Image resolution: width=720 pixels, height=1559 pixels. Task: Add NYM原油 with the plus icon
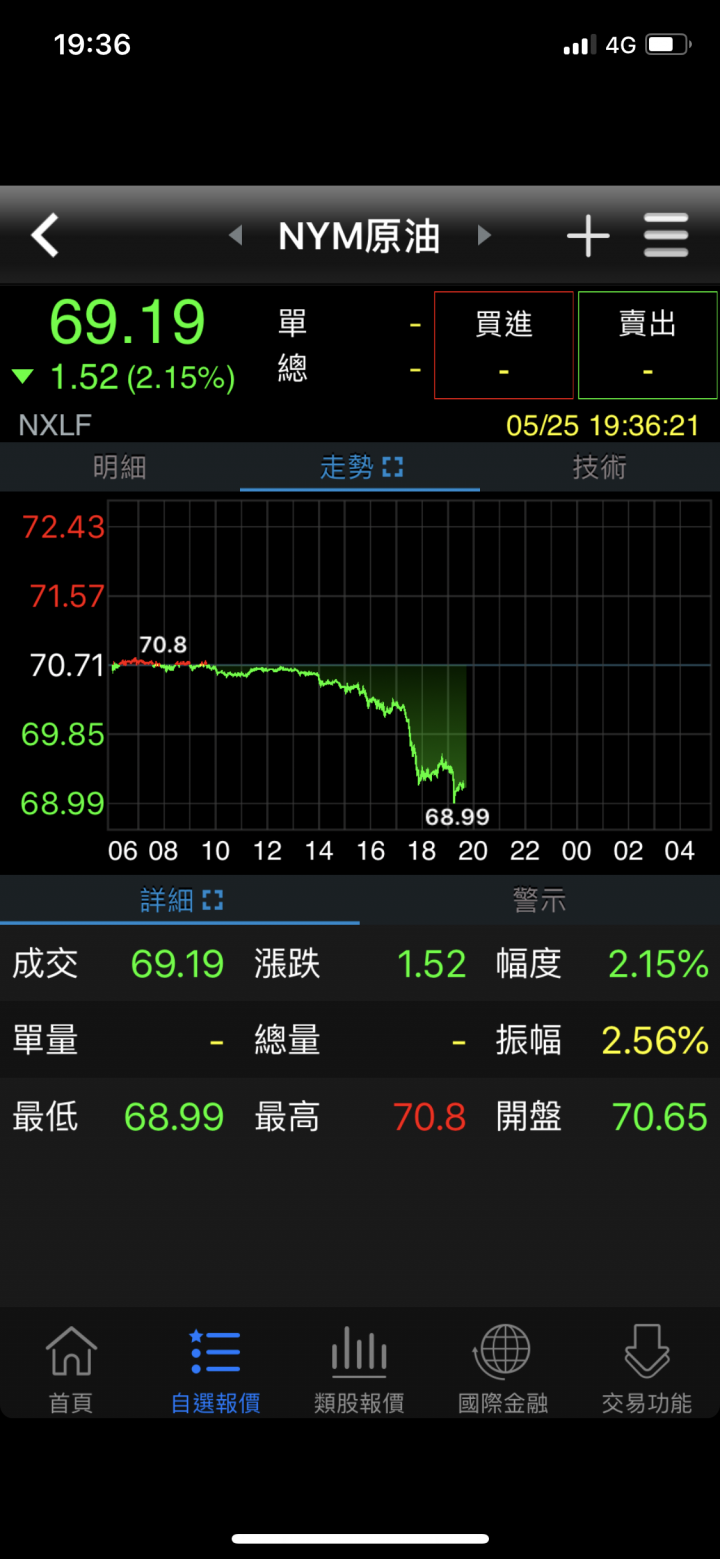tap(588, 236)
